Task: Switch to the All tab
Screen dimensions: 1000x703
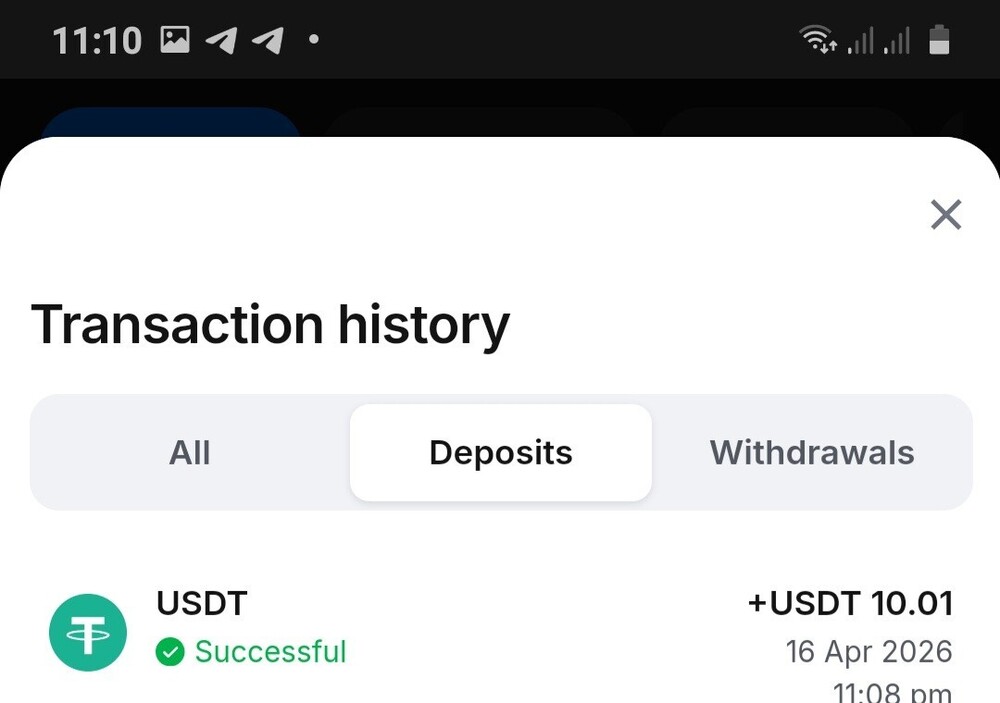Action: pos(190,453)
